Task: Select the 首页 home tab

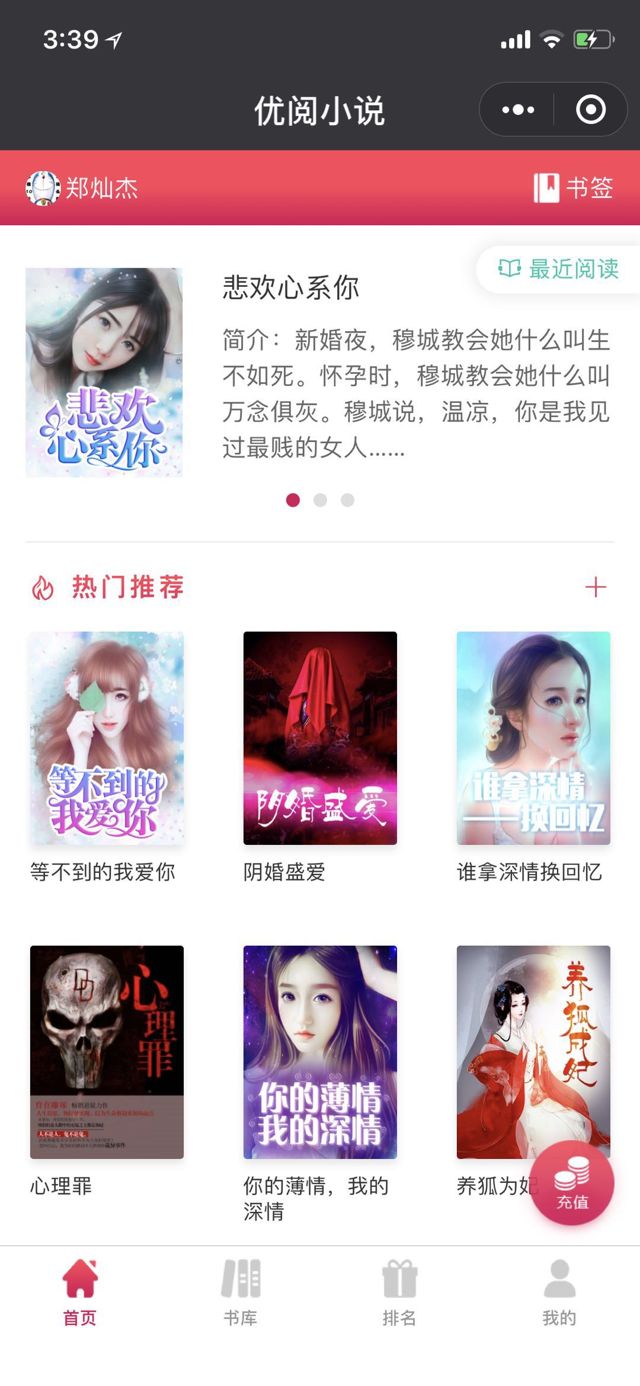Action: click(x=80, y=1293)
